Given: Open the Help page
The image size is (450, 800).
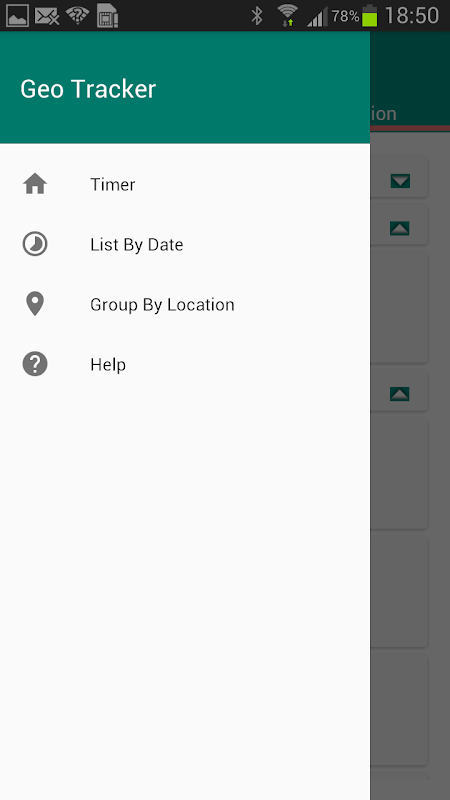Looking at the screenshot, I should (x=185, y=364).
